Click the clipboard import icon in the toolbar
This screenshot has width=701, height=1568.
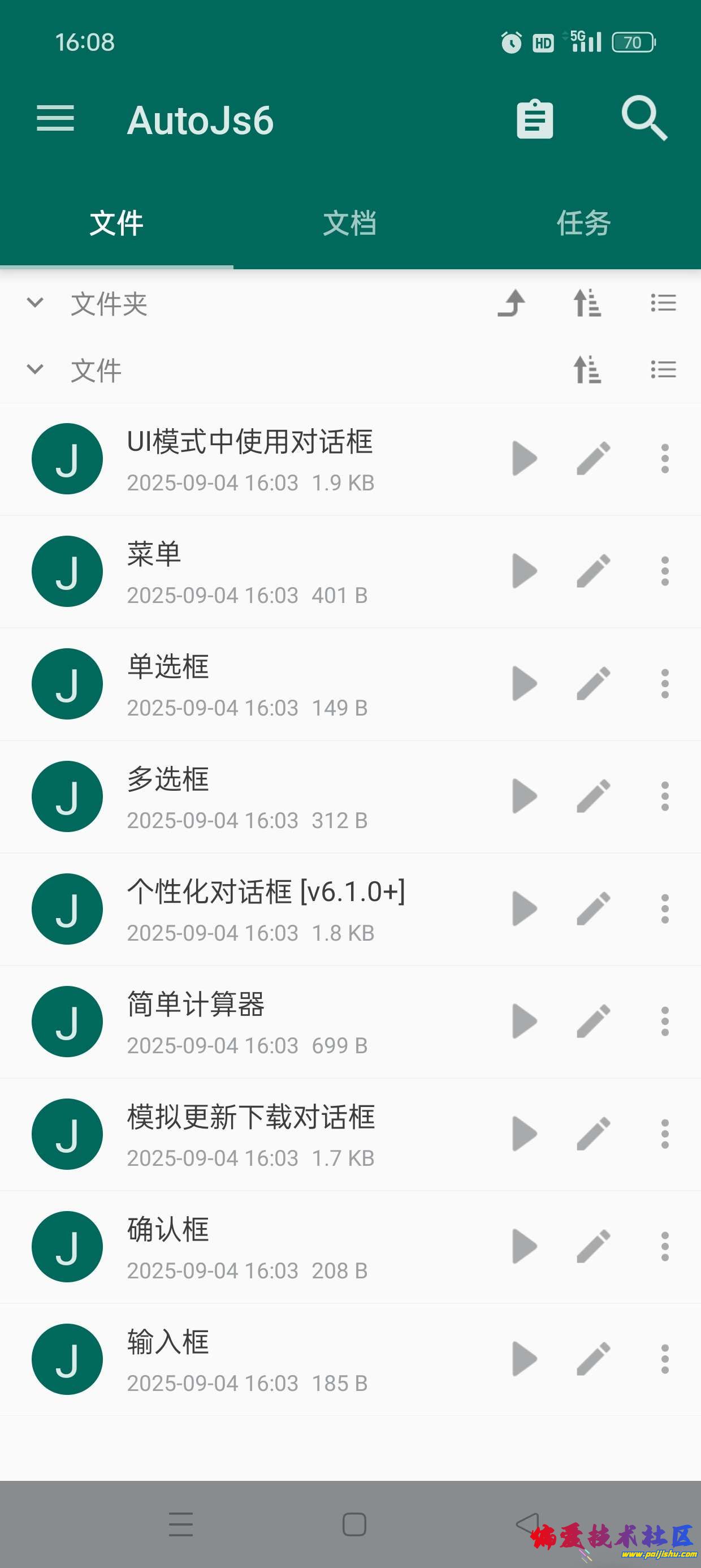[x=534, y=119]
